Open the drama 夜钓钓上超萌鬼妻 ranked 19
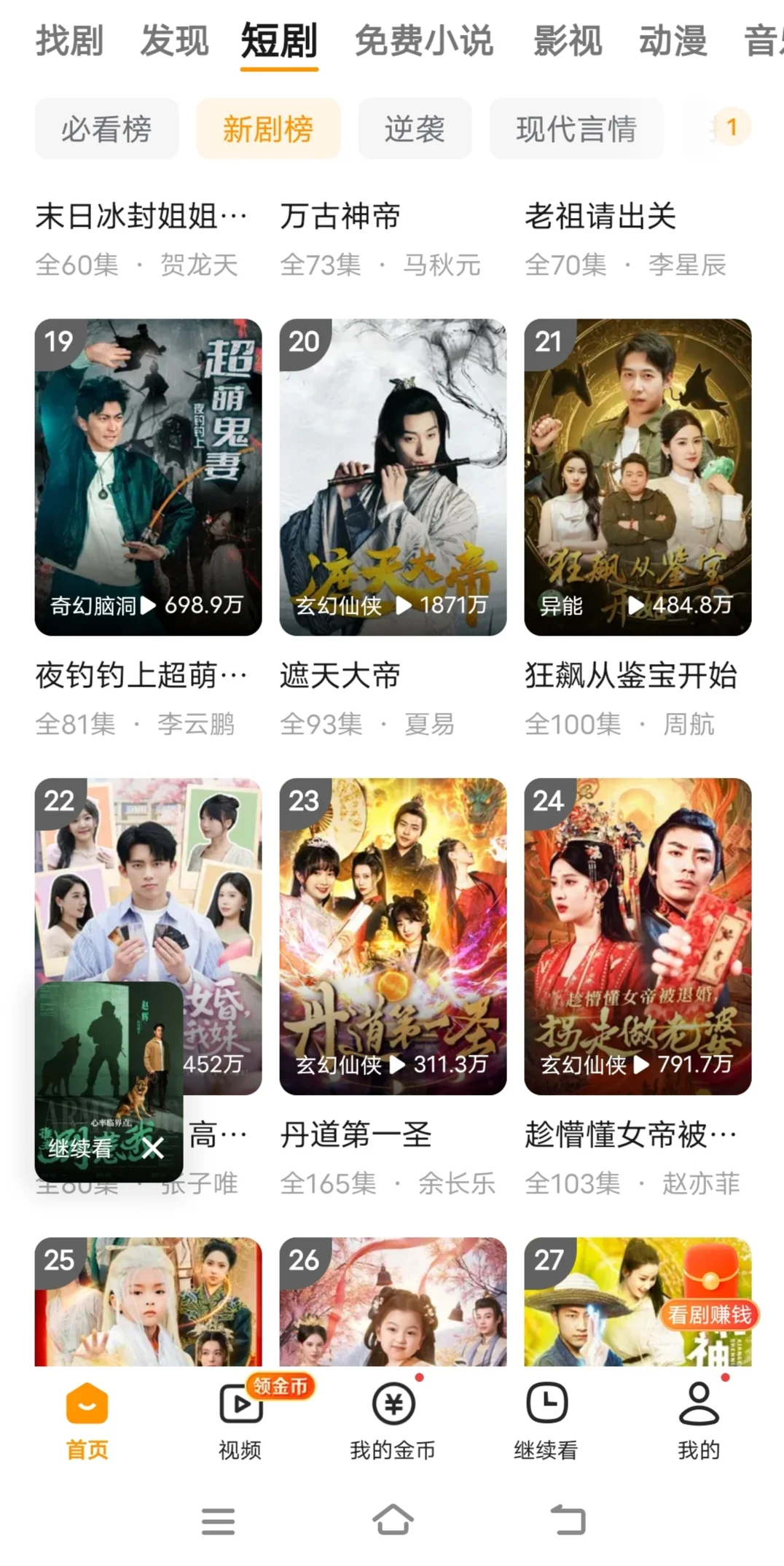Screen dimensions: 784x1566 [148, 477]
